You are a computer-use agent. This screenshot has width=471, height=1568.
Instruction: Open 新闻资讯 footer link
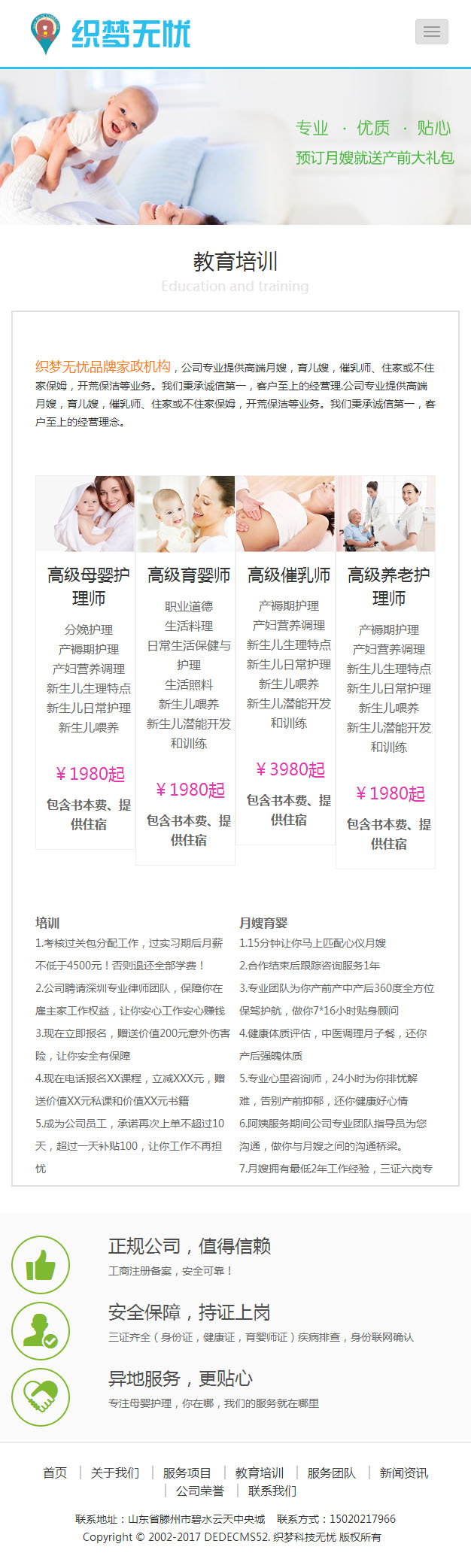404,1472
